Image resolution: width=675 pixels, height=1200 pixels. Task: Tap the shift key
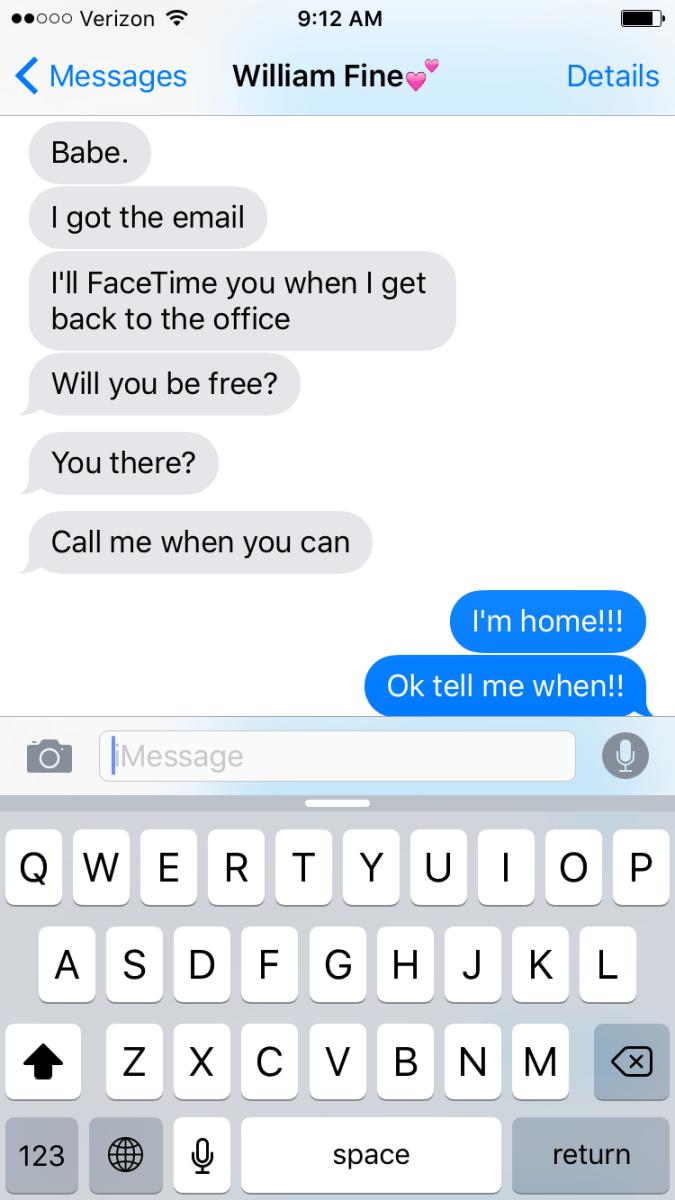42,1062
